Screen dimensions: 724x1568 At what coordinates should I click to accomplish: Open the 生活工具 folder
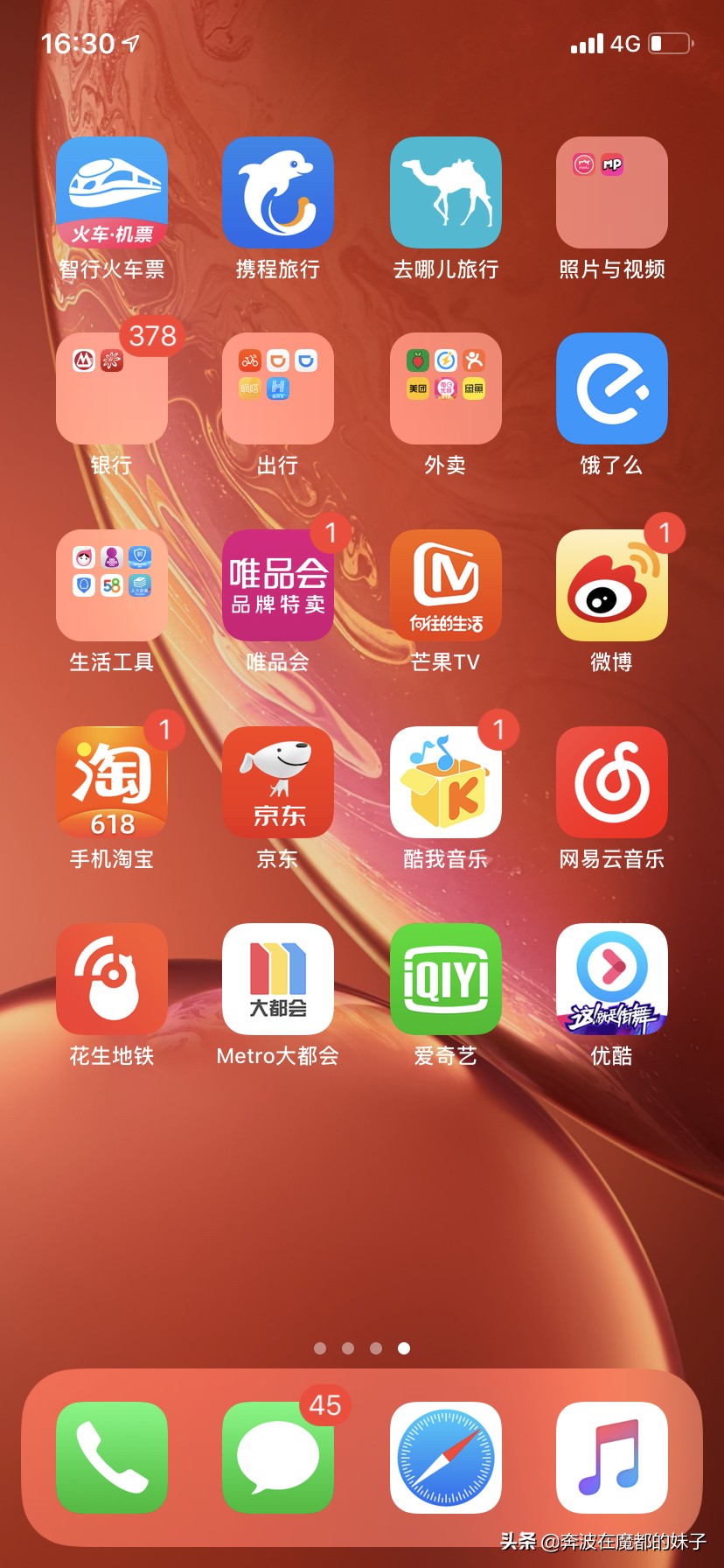(x=112, y=585)
